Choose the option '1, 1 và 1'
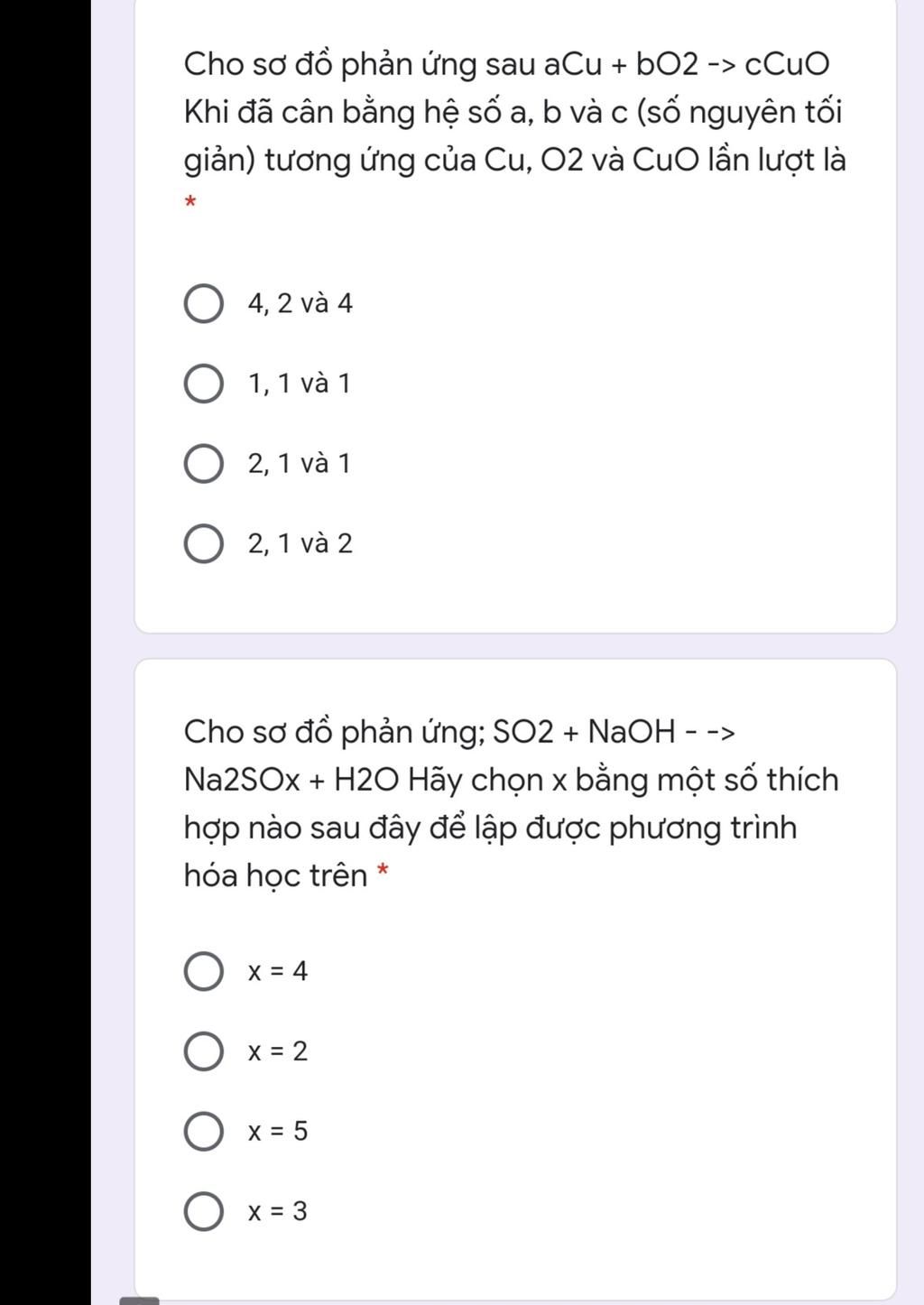Viewport: 924px width, 1305px height. 204,384
